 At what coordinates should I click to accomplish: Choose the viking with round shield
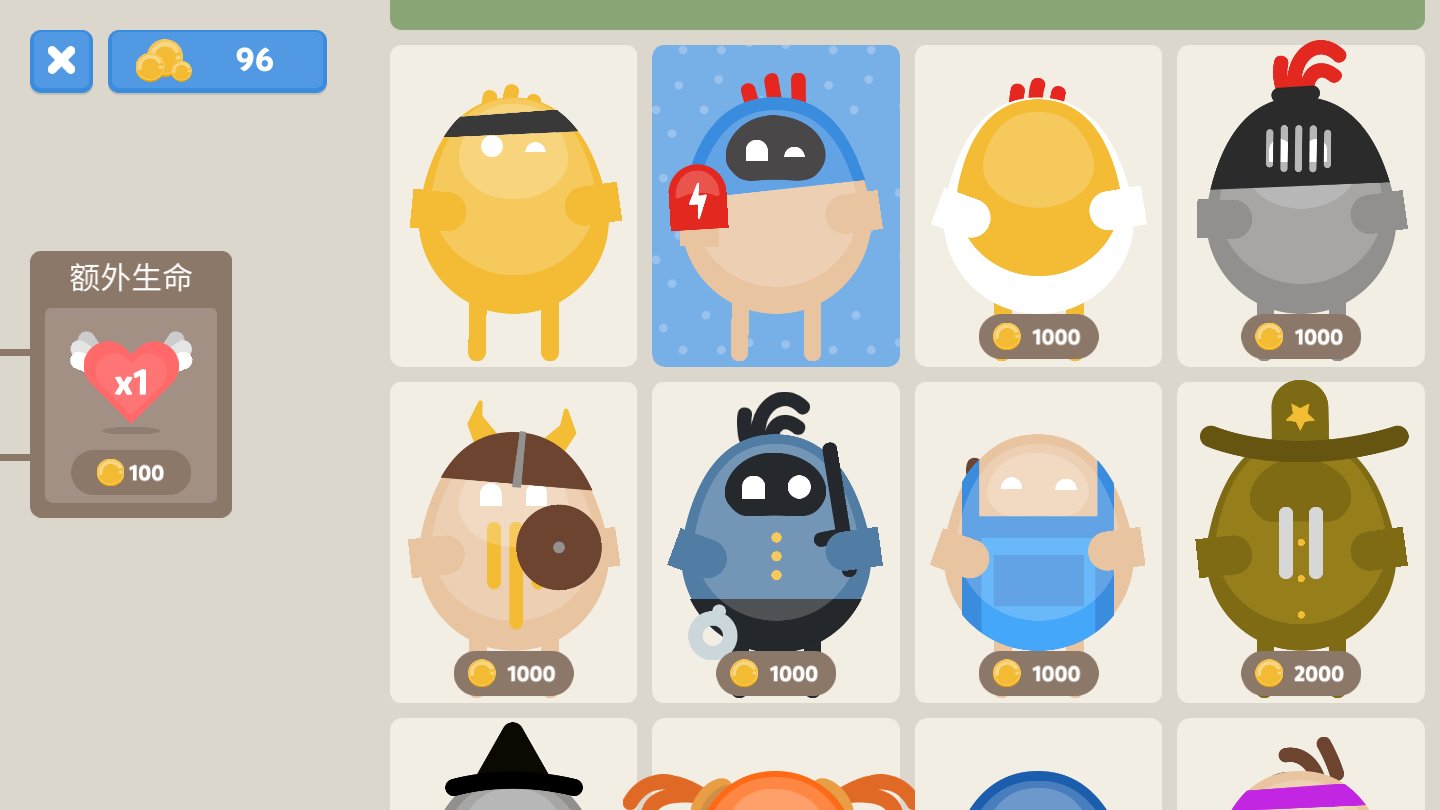(x=513, y=542)
